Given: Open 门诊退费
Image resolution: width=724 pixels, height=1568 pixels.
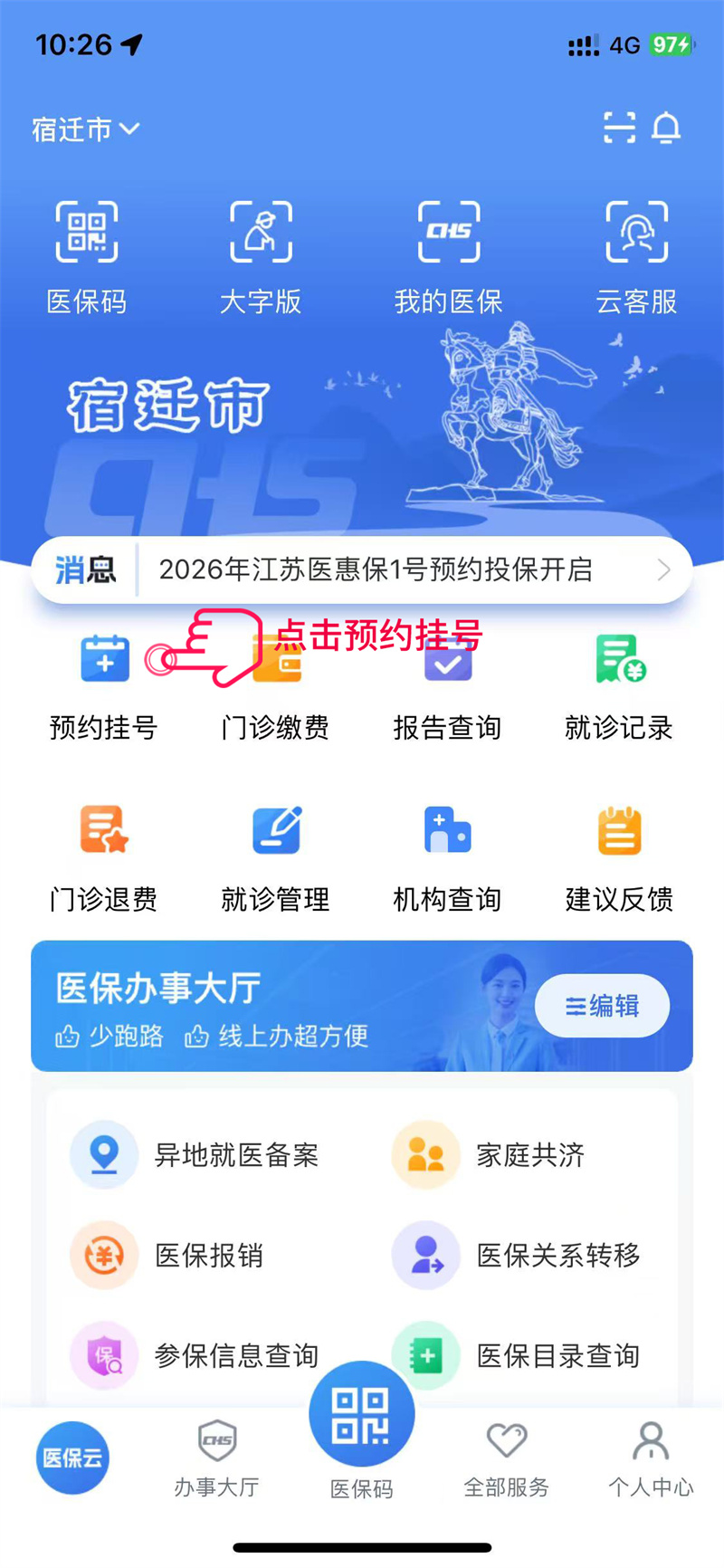Looking at the screenshot, I should [104, 856].
